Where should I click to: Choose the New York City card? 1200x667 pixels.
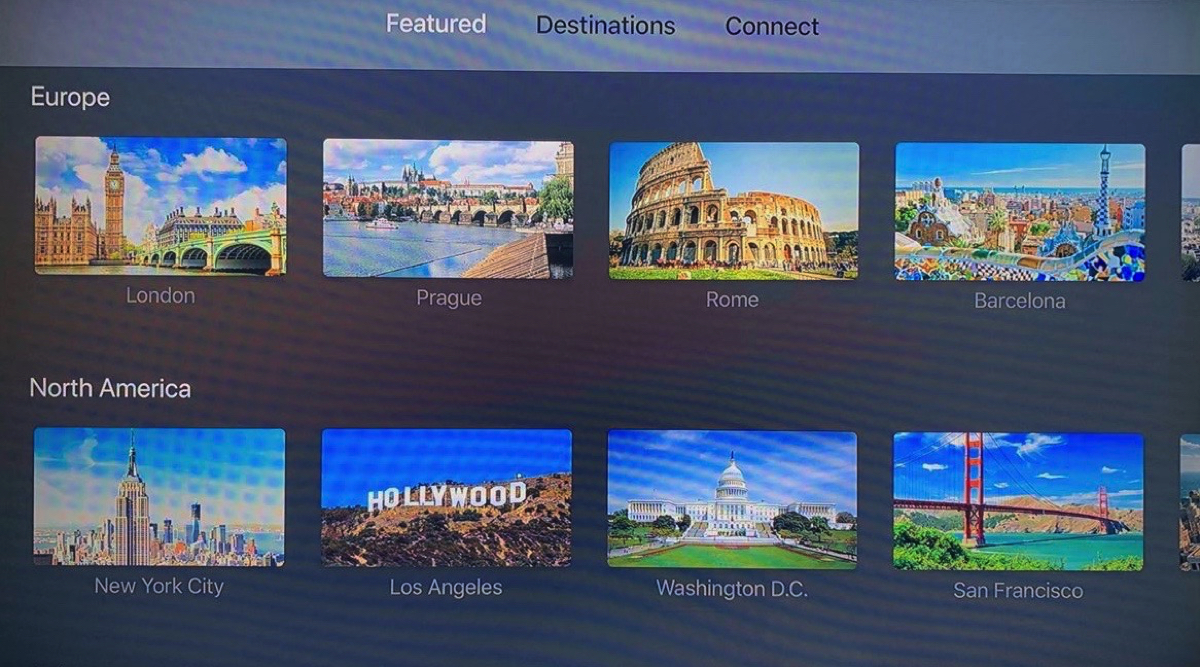(159, 497)
